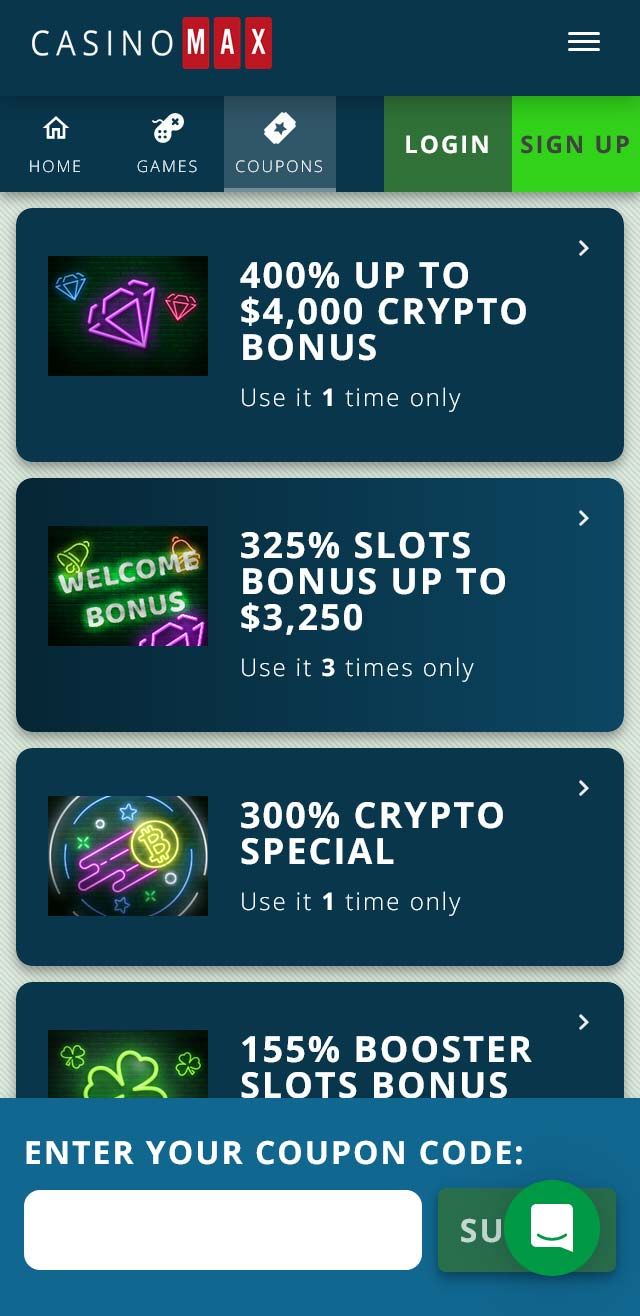Switch to the Games tab
The height and width of the screenshot is (1316, 640).
[x=167, y=144]
